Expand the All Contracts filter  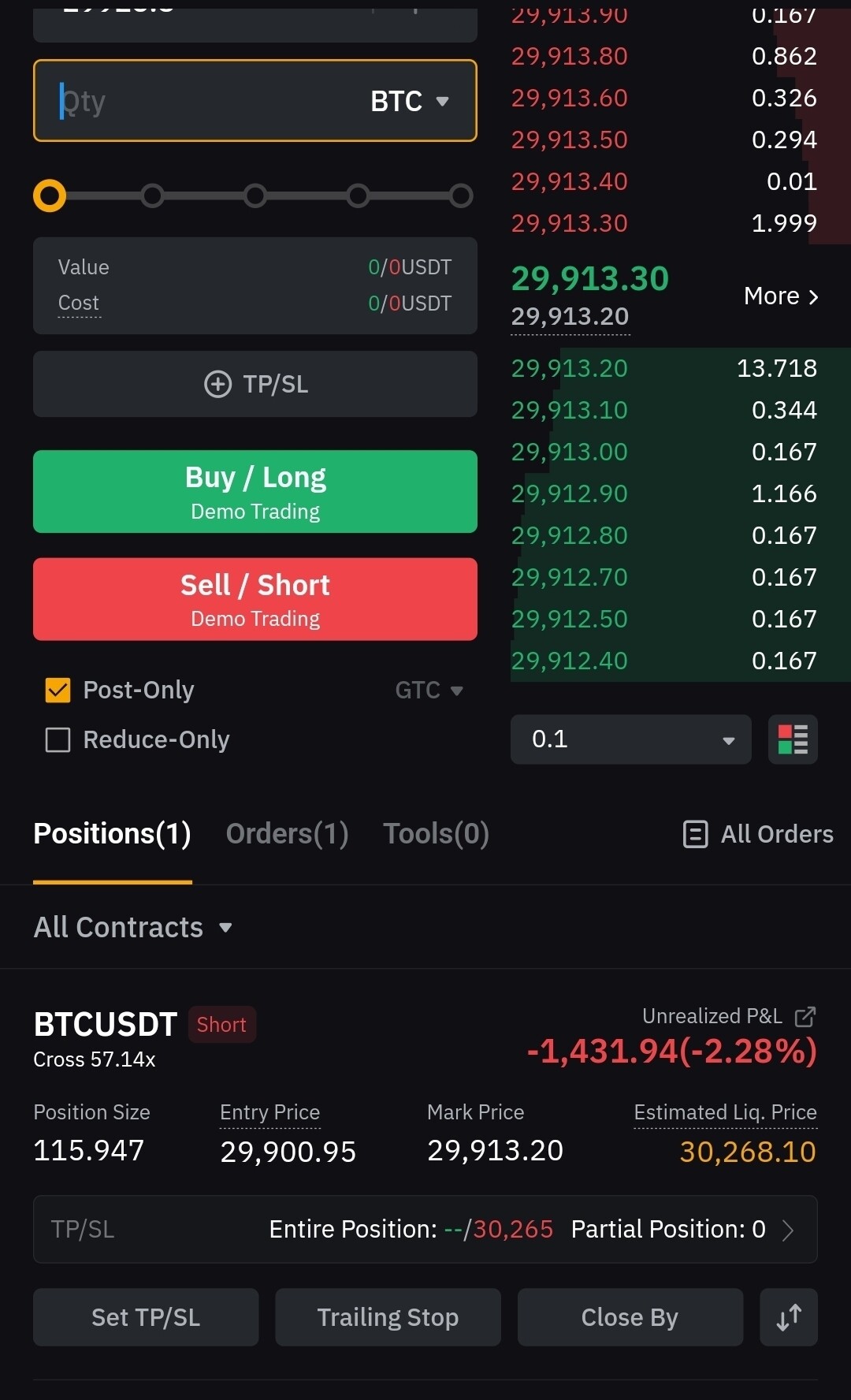pos(132,927)
